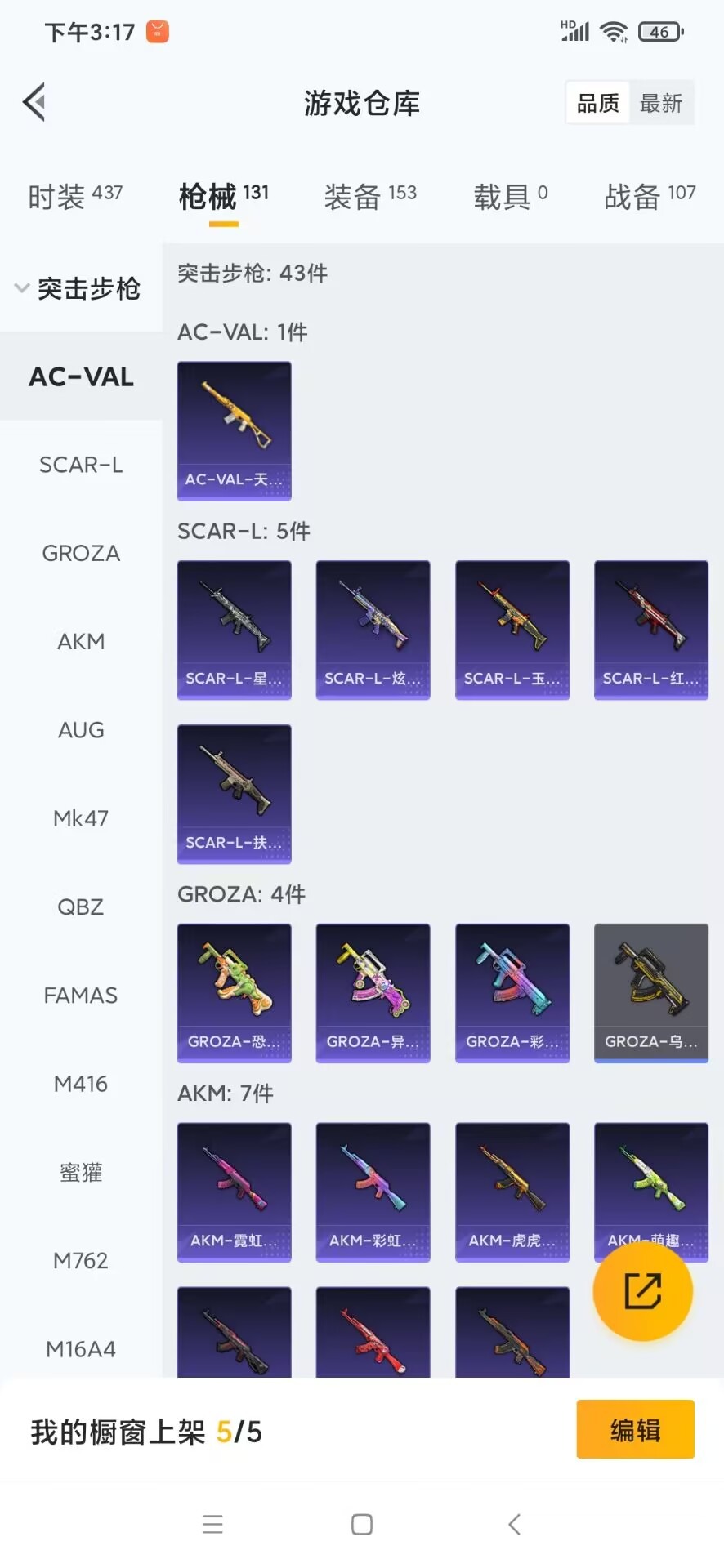
Task: Select M416 in the sidebar
Action: coord(81,1084)
